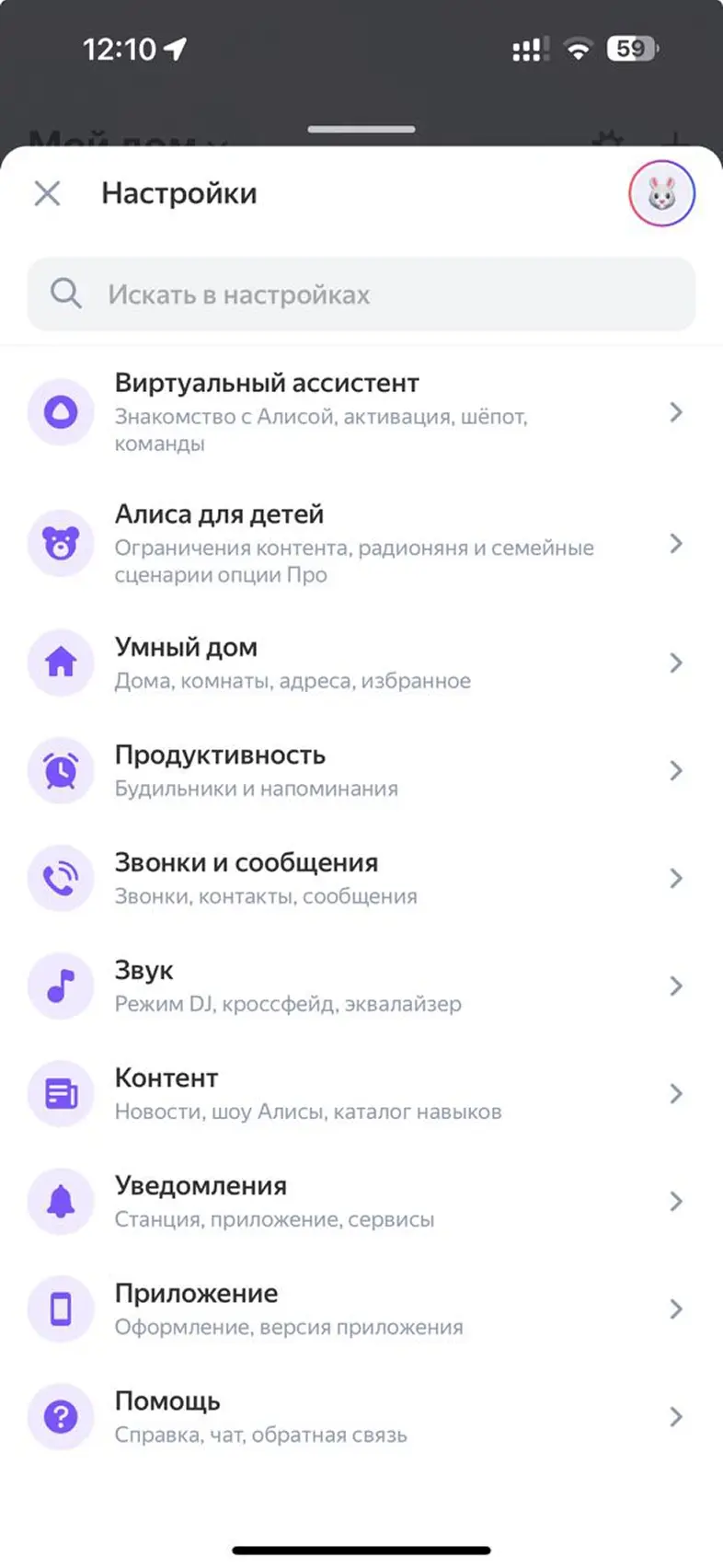Select the Приложение row
This screenshot has width=723, height=1568.
[361, 1309]
